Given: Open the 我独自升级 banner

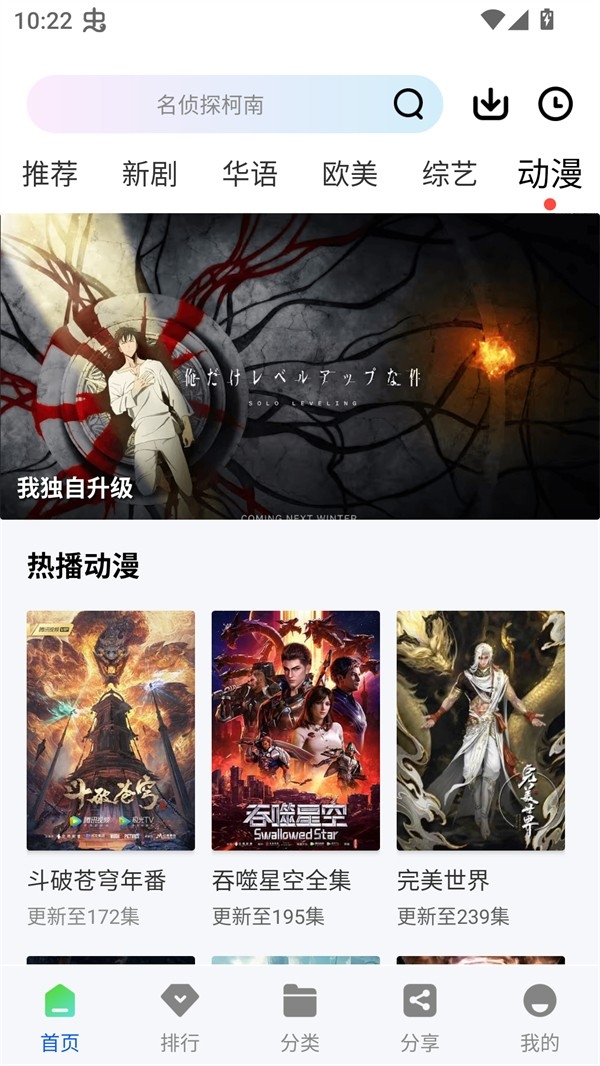Looking at the screenshot, I should tap(300, 366).
